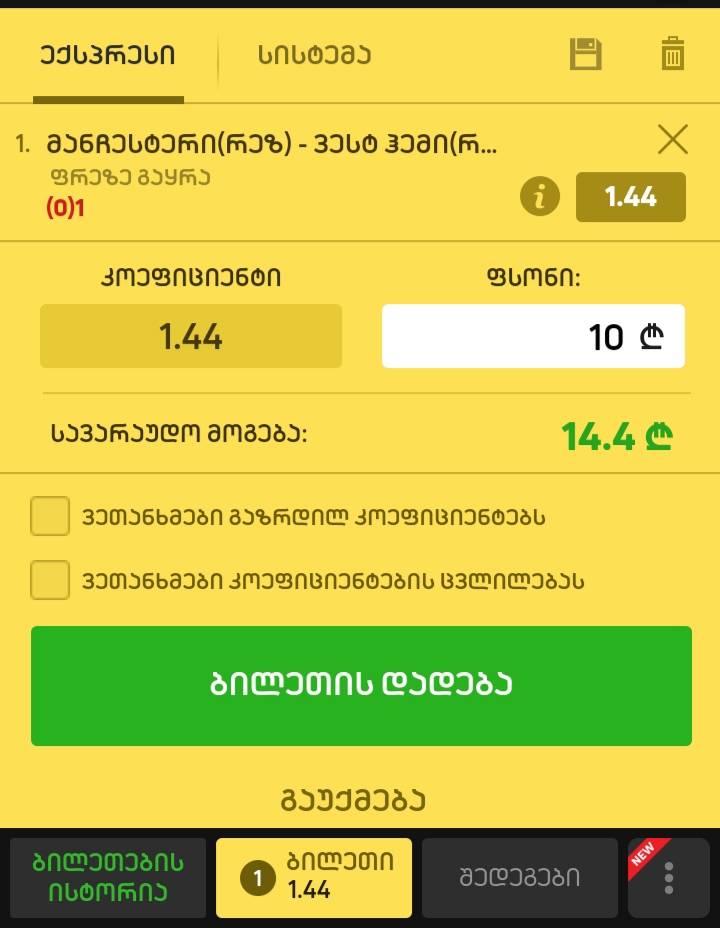This screenshot has width=720, height=928.
Task: Click the potential winnings amount 14.4 ₾
Action: 618,436
